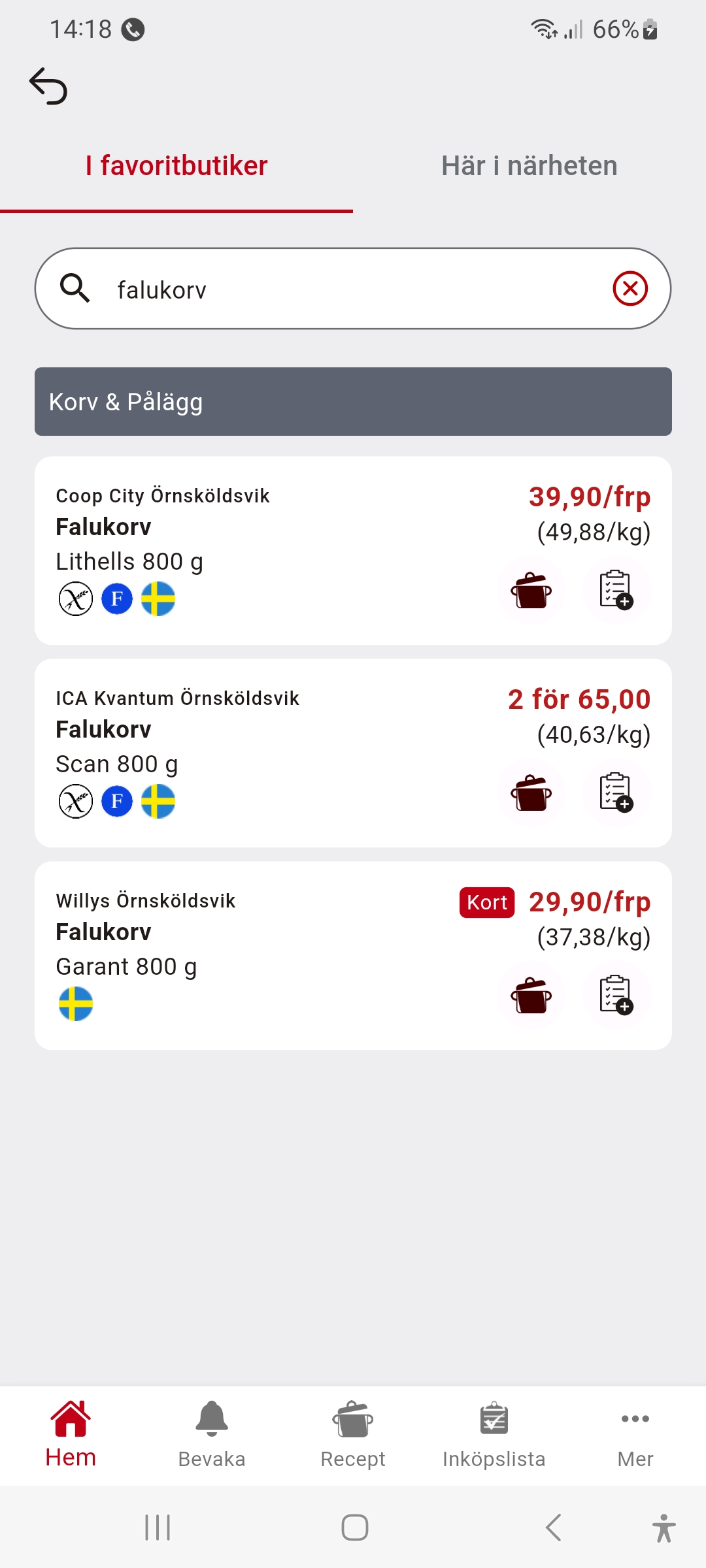Add Lithells Falukorv to shopping list
The image size is (706, 1568).
(x=616, y=591)
